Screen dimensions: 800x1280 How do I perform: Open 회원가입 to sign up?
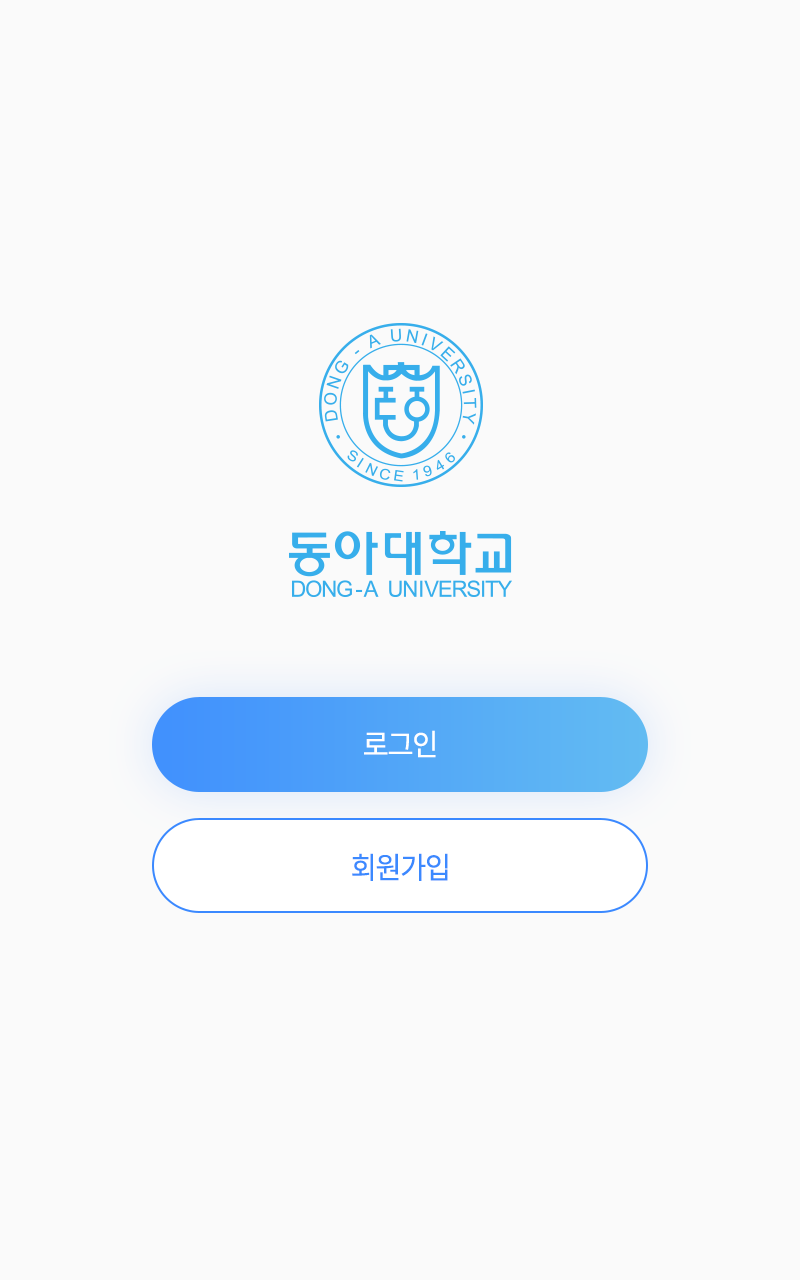tap(400, 866)
